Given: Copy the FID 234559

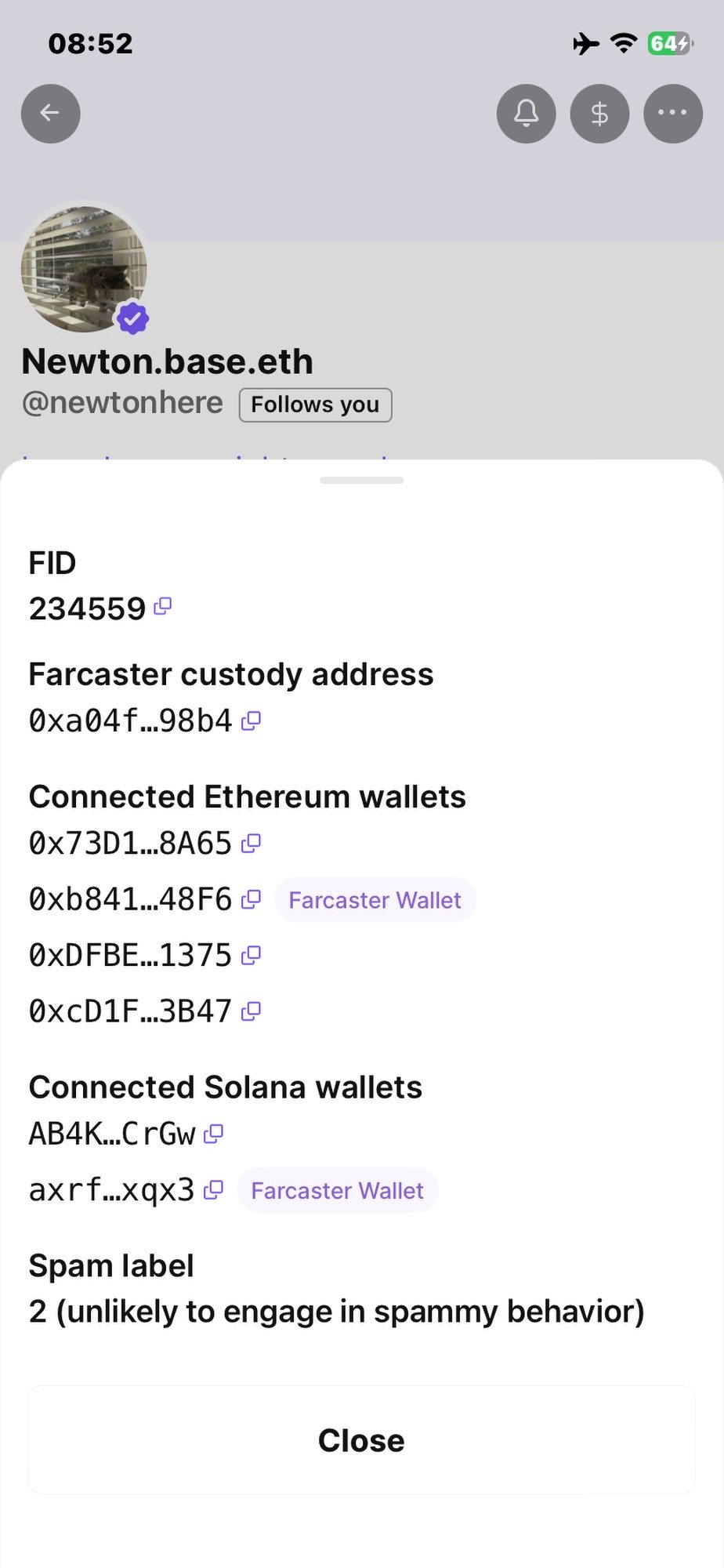Looking at the screenshot, I should click(x=163, y=606).
